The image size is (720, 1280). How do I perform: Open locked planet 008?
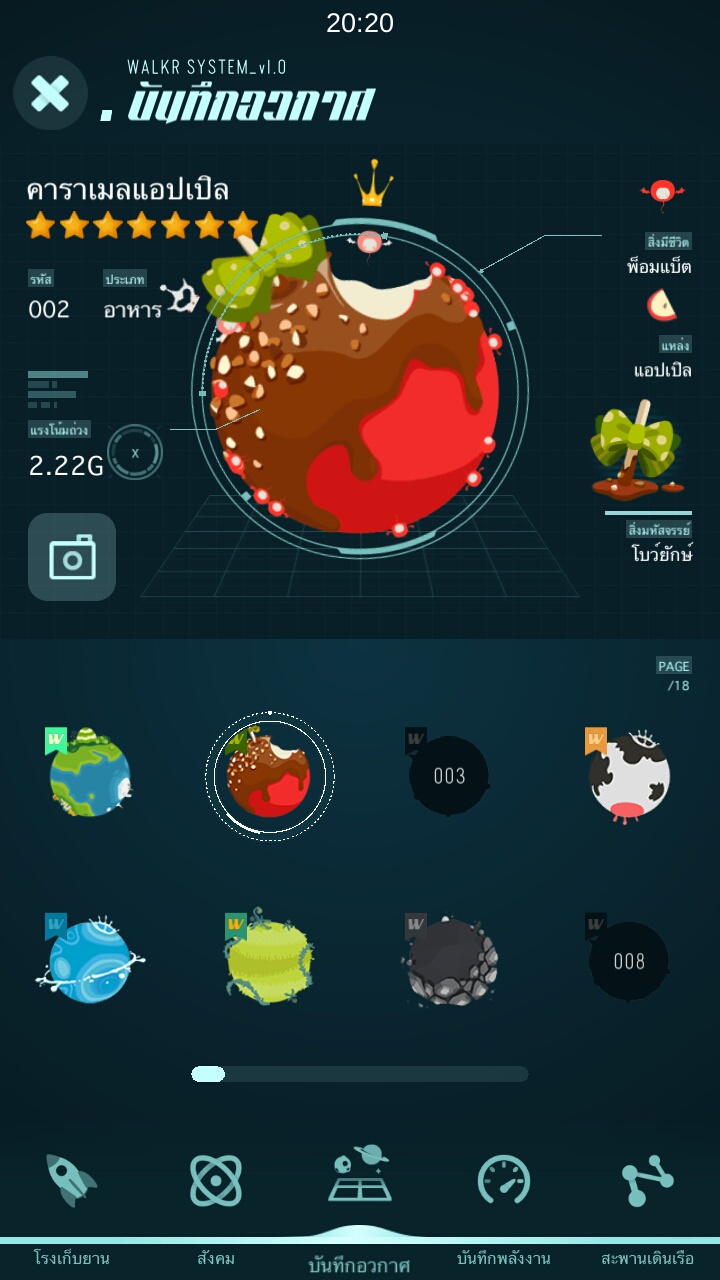[628, 961]
